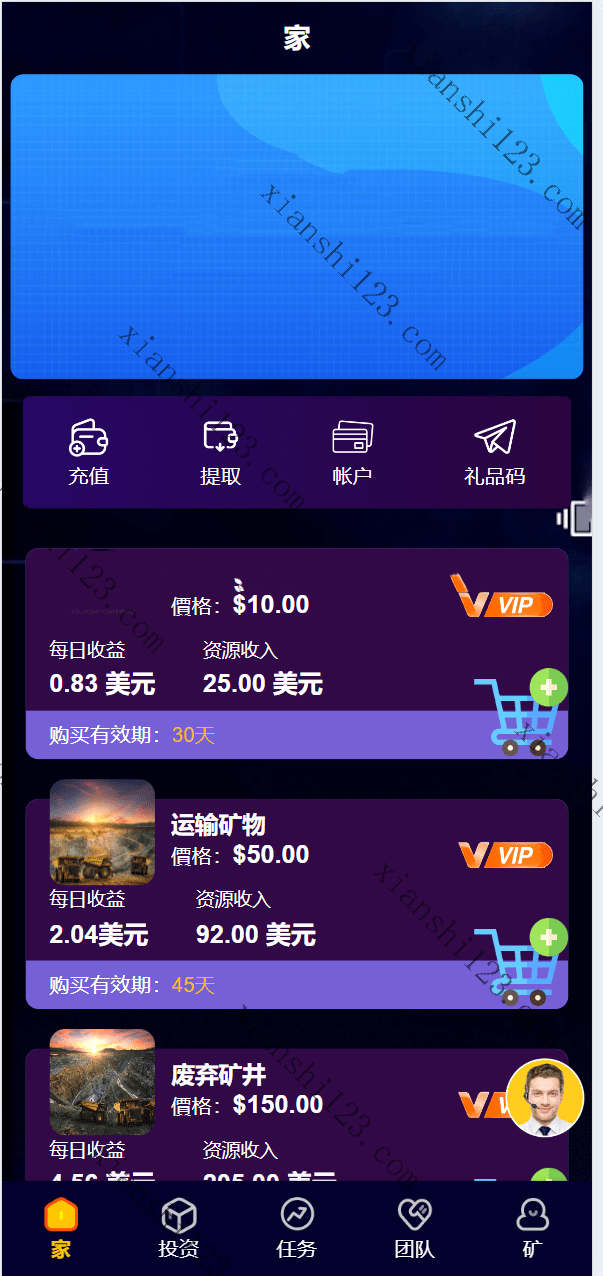Switch to the 投资 tab
Screen dimensions: 603x1276
[x=179, y=1229]
